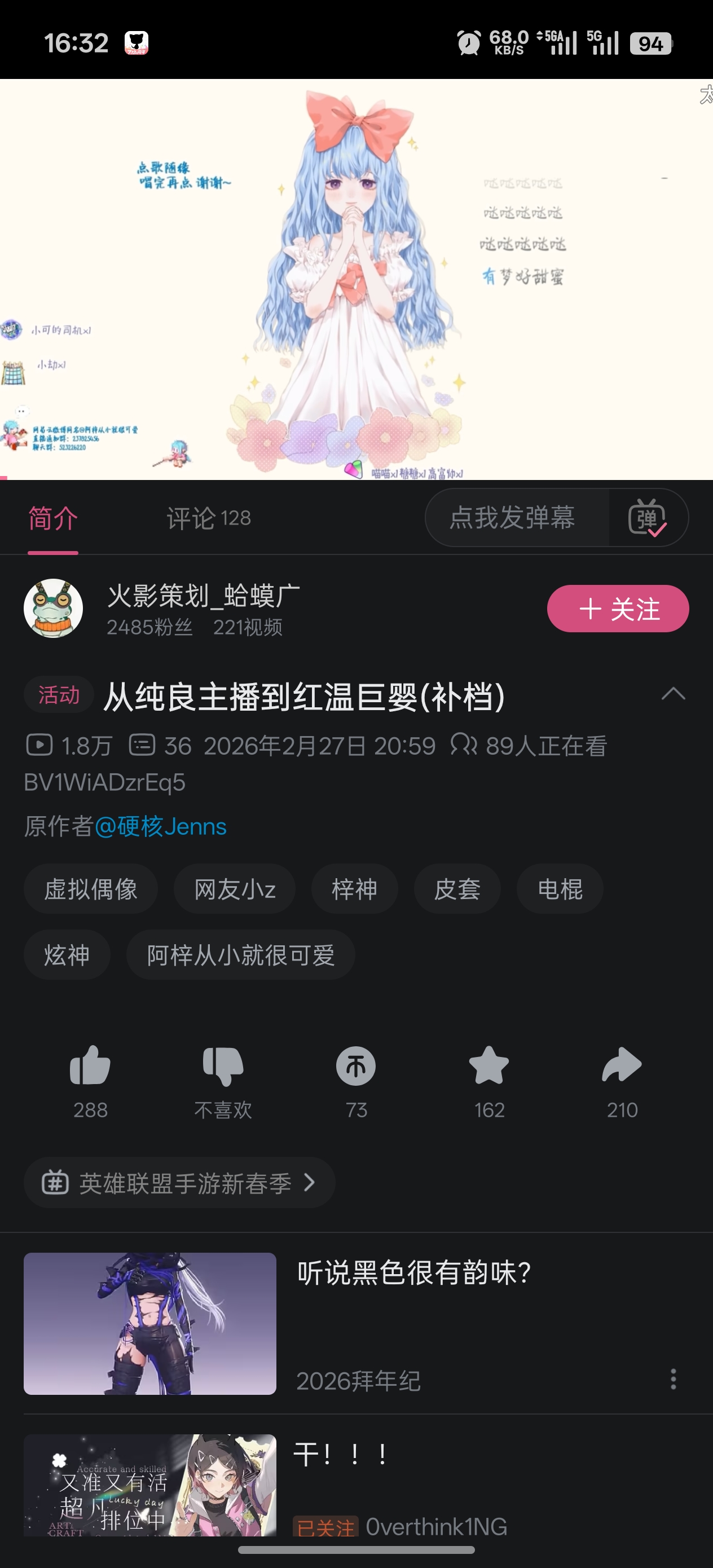Mark the video as 不喜欢

click(x=223, y=1078)
